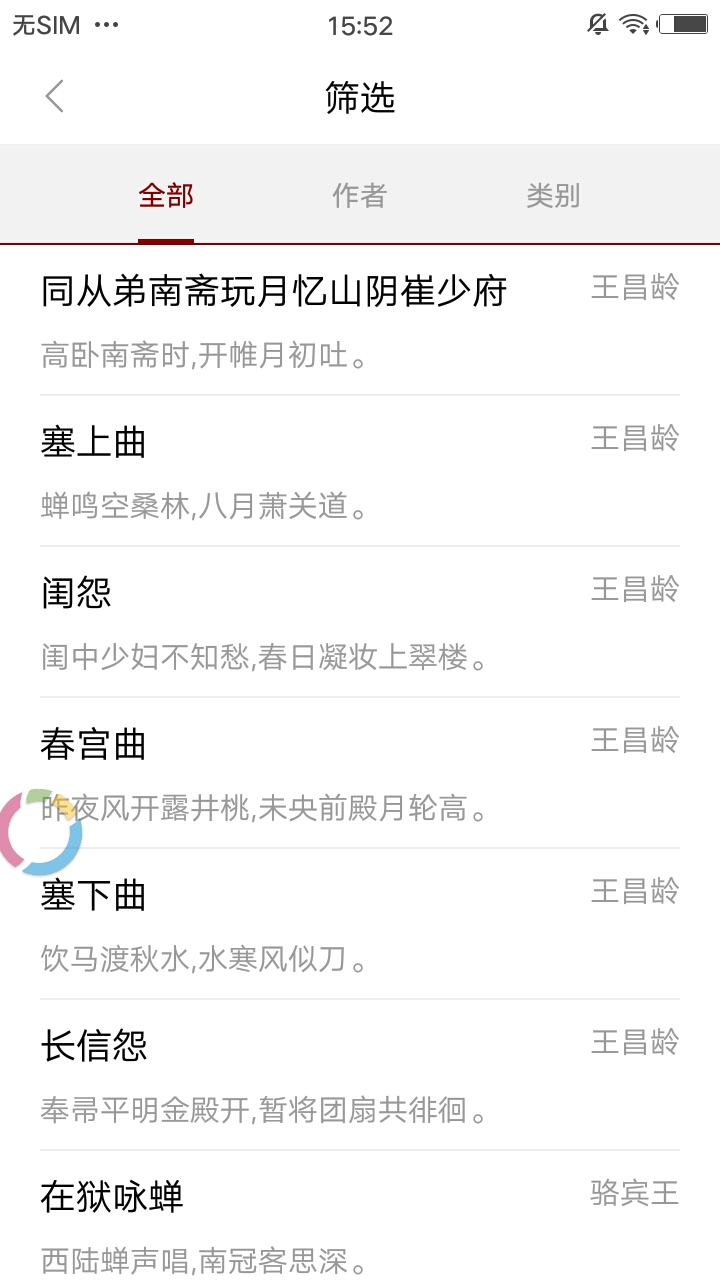Screen dimensions: 720x1280
Task: Open the poem 春宫曲
Action: point(360,773)
